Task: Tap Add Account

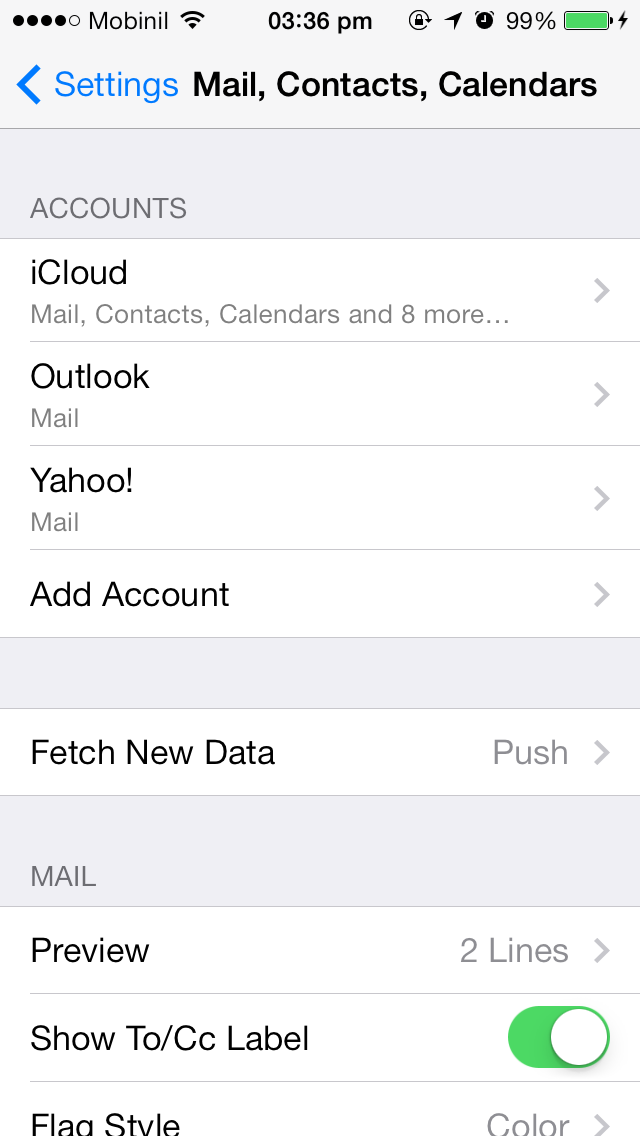Action: click(x=320, y=594)
